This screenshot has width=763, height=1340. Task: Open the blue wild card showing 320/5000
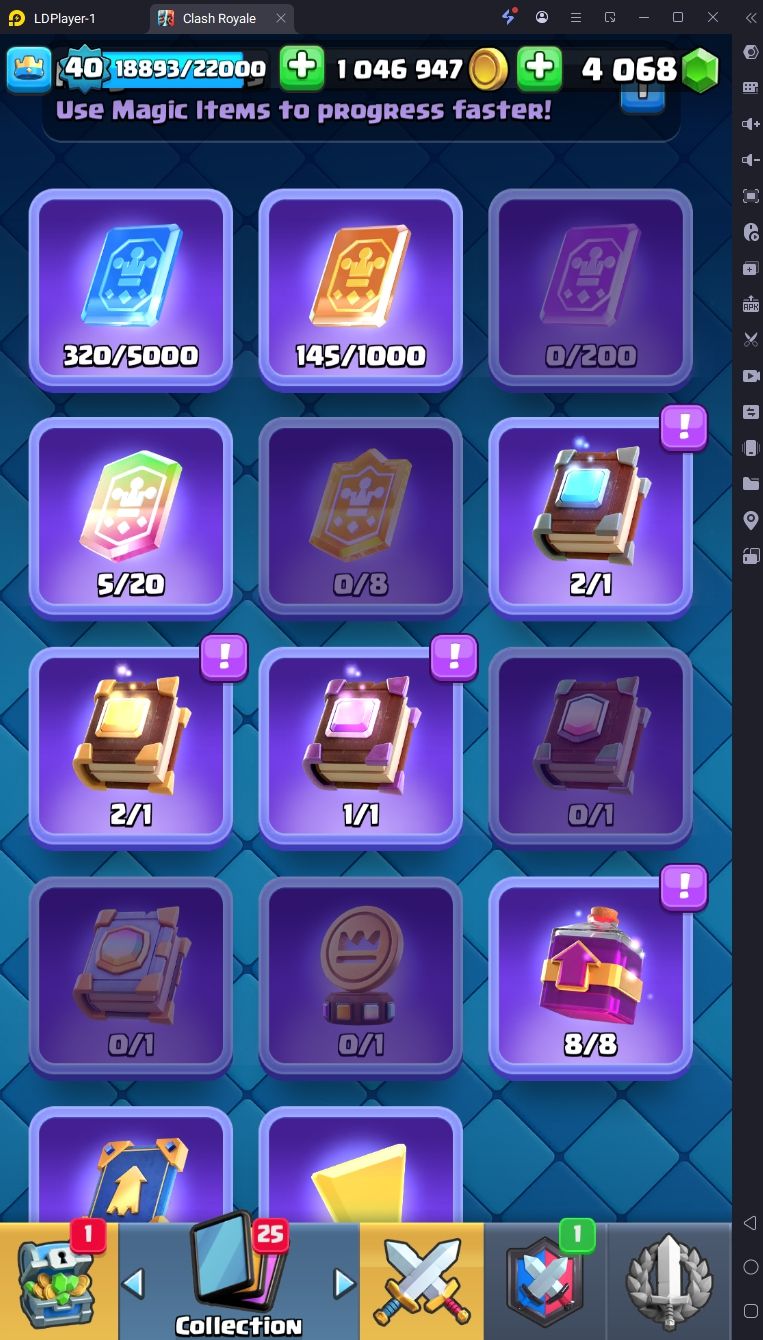click(131, 288)
